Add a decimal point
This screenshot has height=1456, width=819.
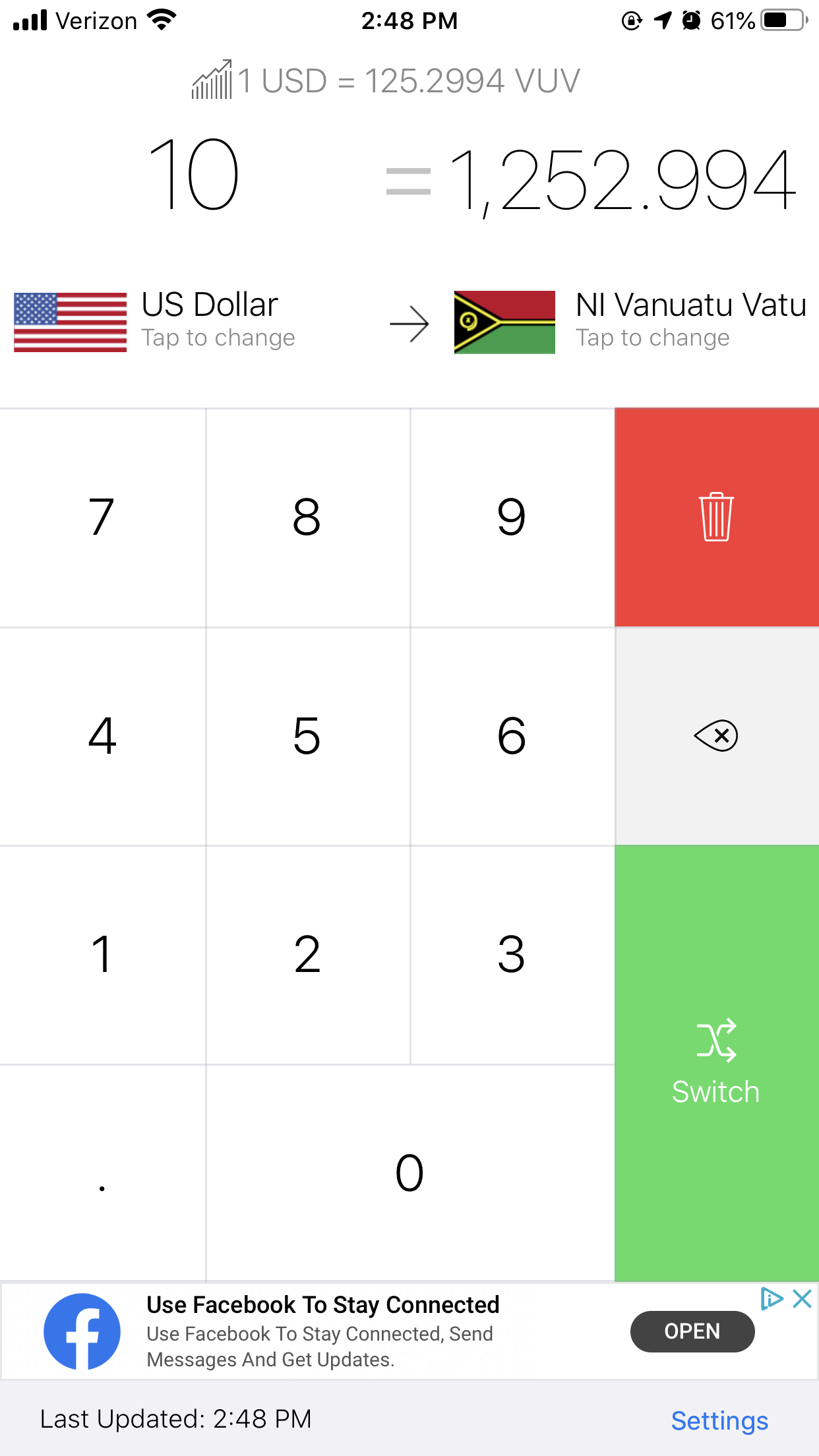pos(102,1173)
